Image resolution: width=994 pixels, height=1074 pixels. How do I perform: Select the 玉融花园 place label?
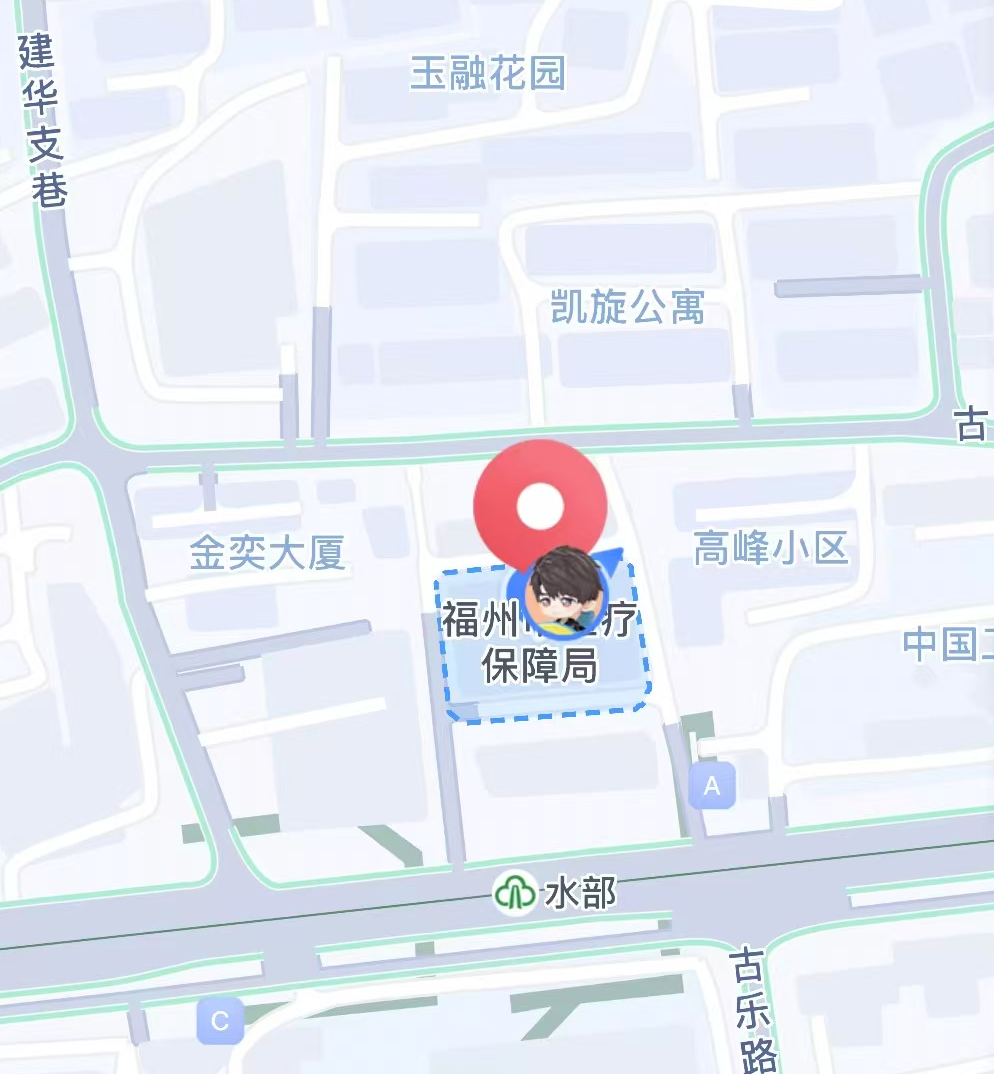[488, 73]
